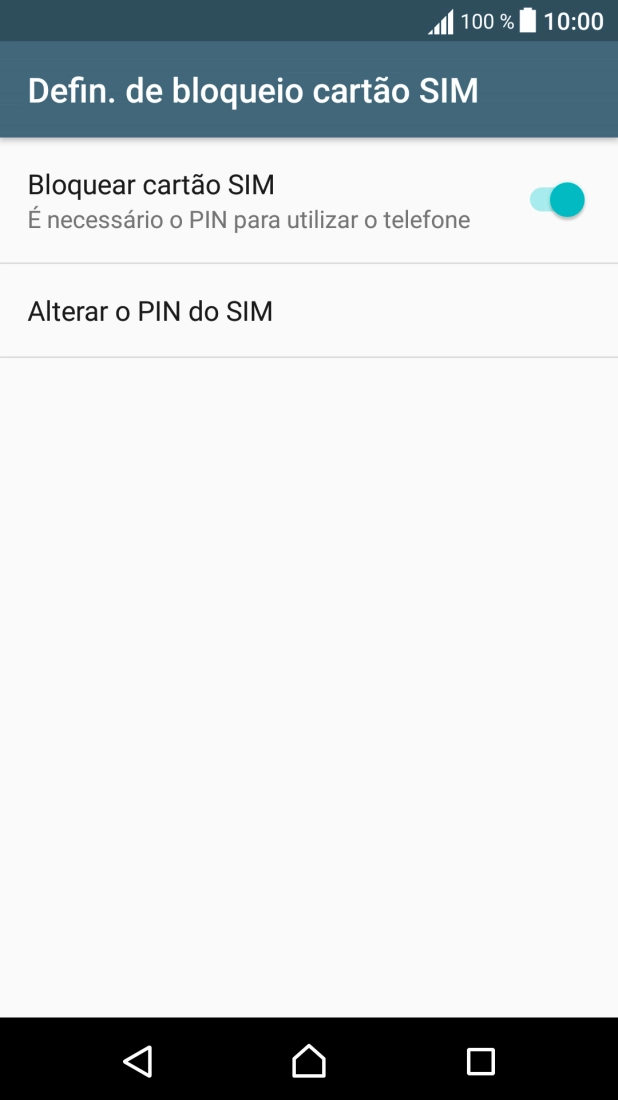The height and width of the screenshot is (1100, 618).
Task: Open recent apps overview
Action: 481,1060
